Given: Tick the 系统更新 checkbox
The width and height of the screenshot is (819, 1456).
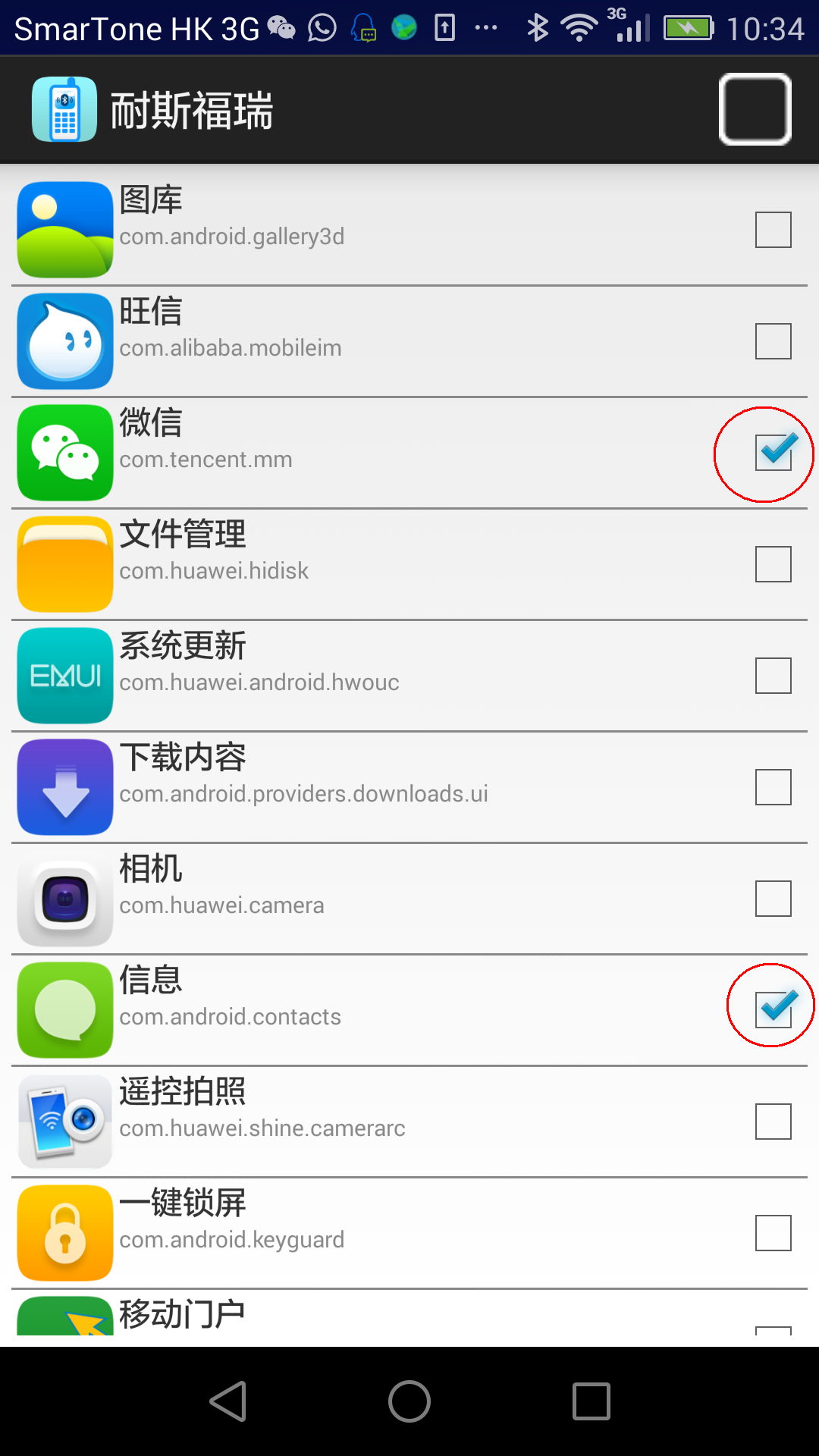Looking at the screenshot, I should [x=773, y=676].
